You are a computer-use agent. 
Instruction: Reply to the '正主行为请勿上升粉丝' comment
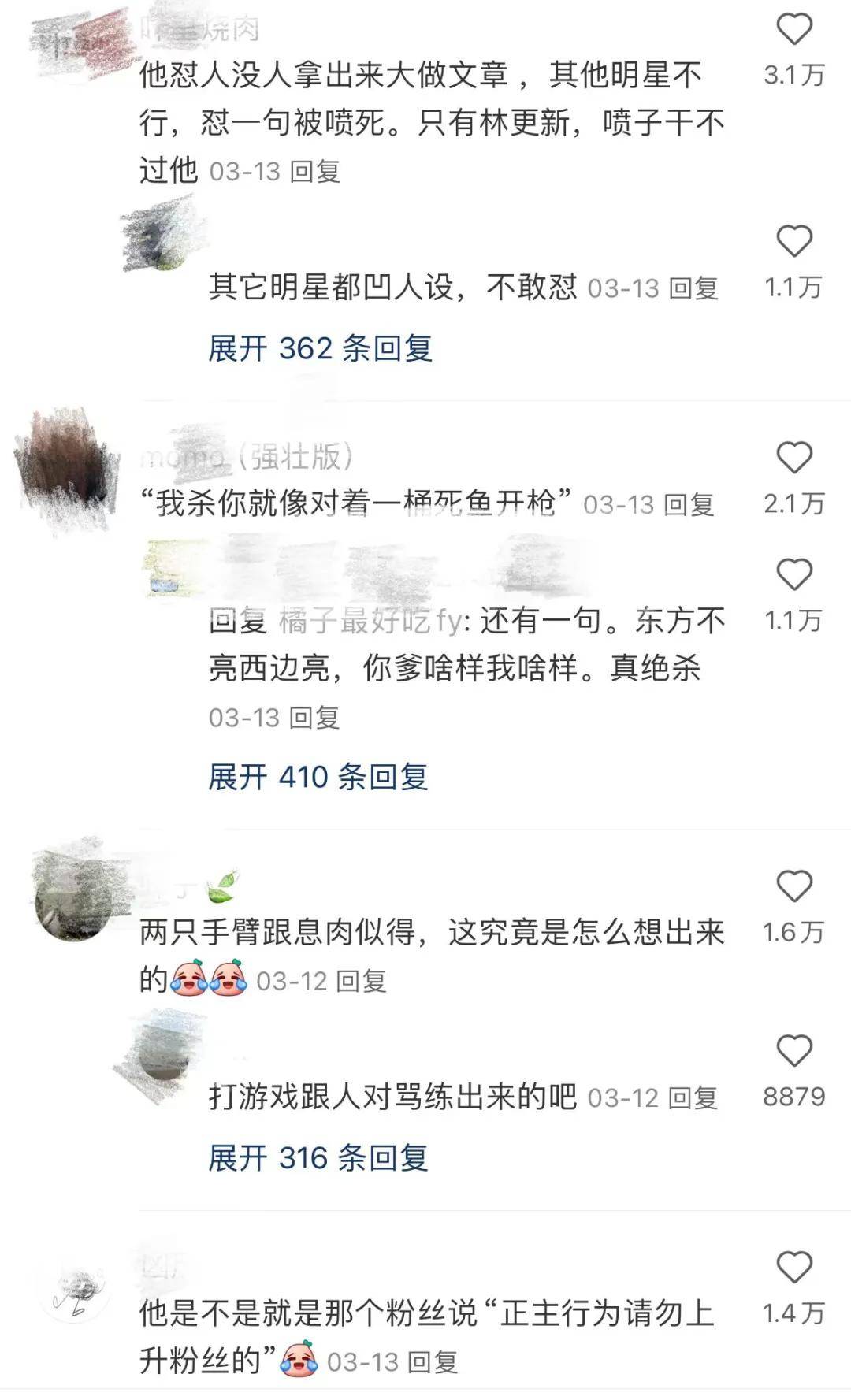tap(433, 1362)
